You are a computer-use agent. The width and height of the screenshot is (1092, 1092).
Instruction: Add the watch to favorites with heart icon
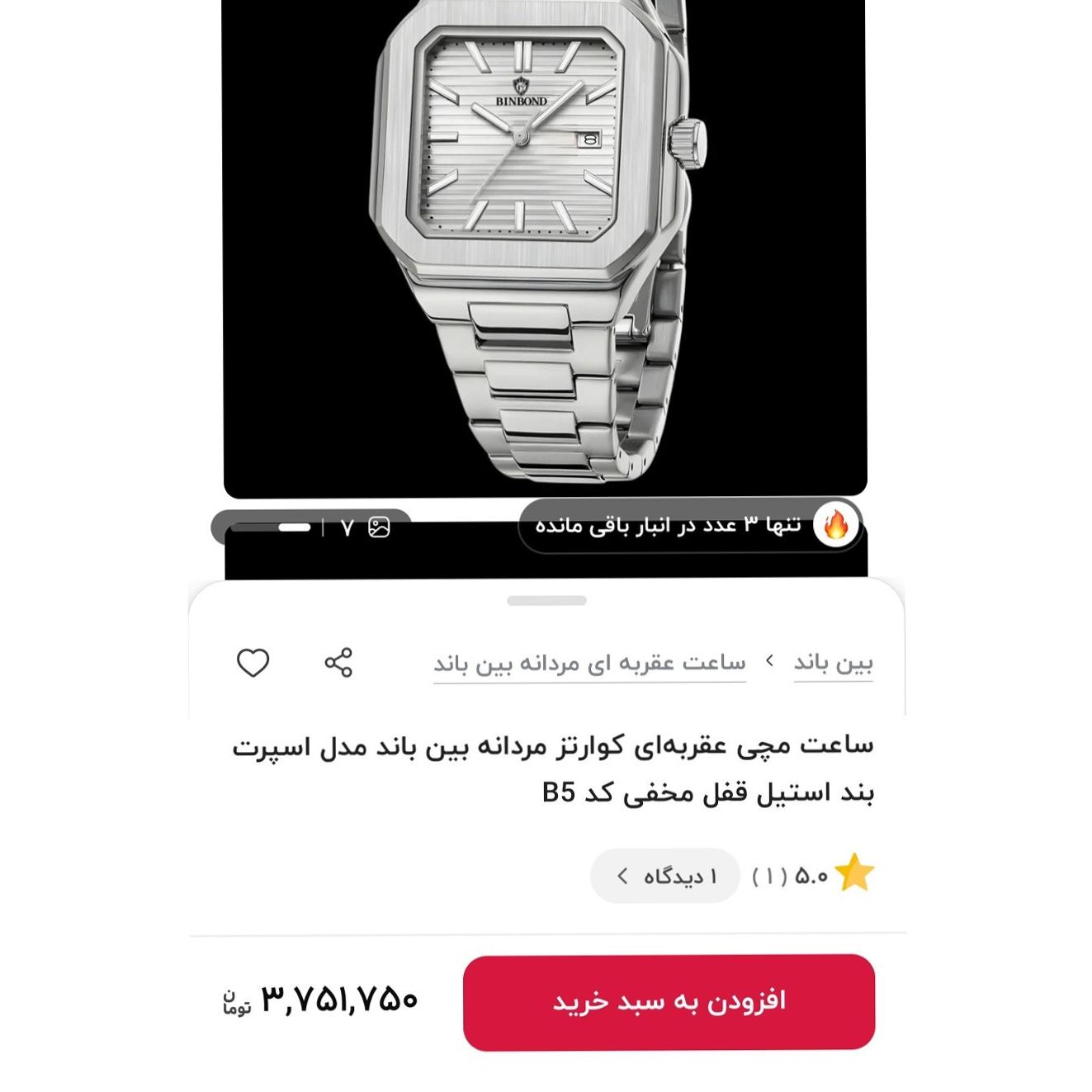tap(253, 663)
